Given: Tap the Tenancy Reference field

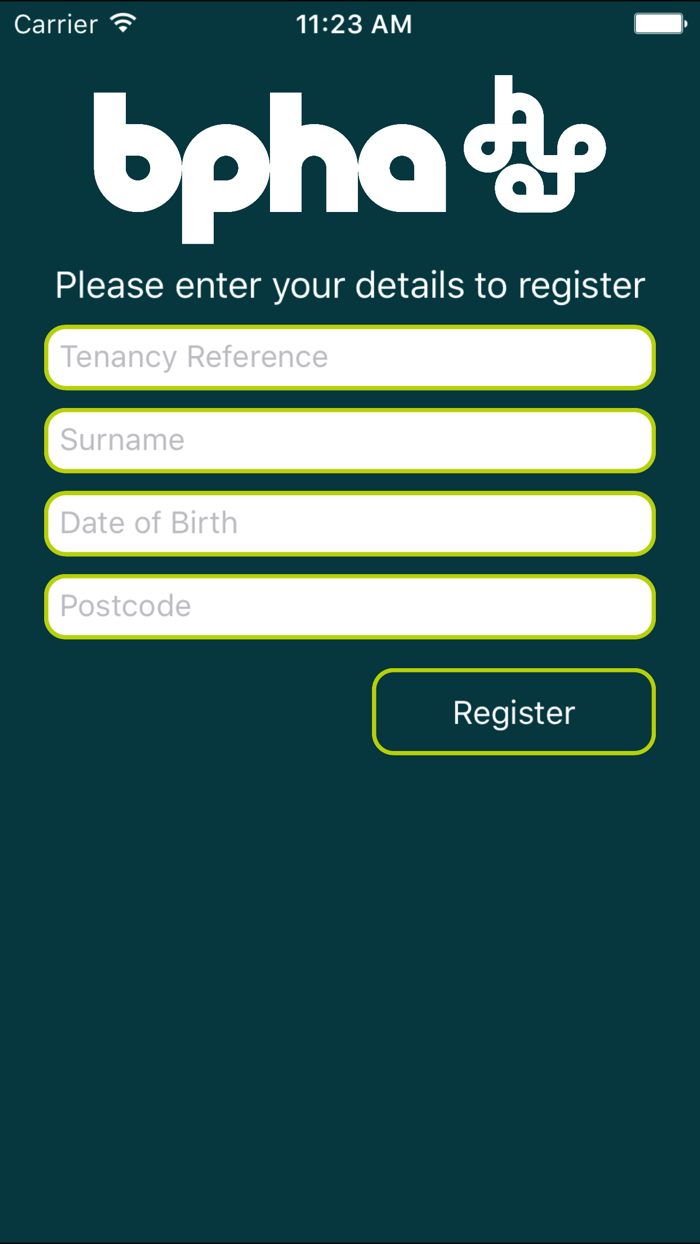Looking at the screenshot, I should (x=350, y=357).
